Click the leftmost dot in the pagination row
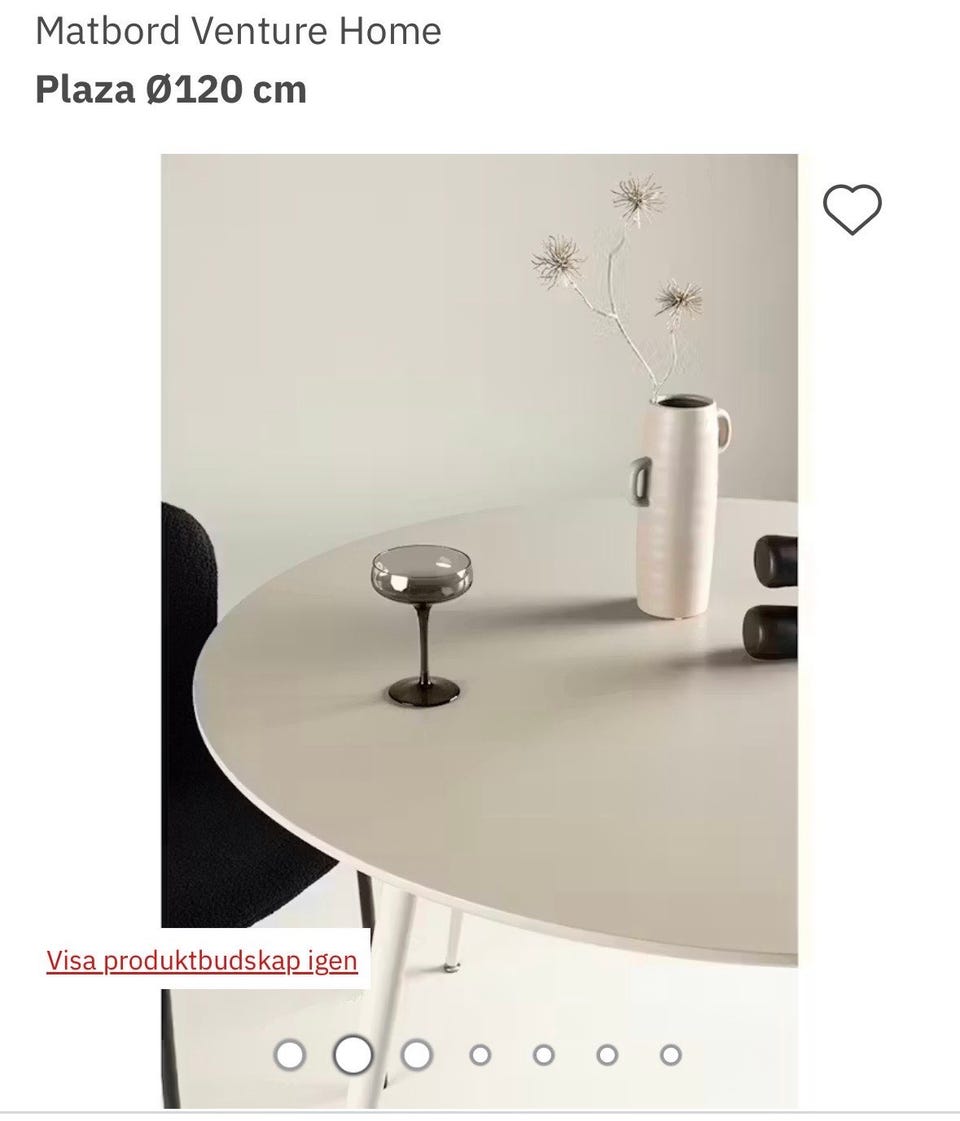This screenshot has width=960, height=1121. tap(292, 1055)
